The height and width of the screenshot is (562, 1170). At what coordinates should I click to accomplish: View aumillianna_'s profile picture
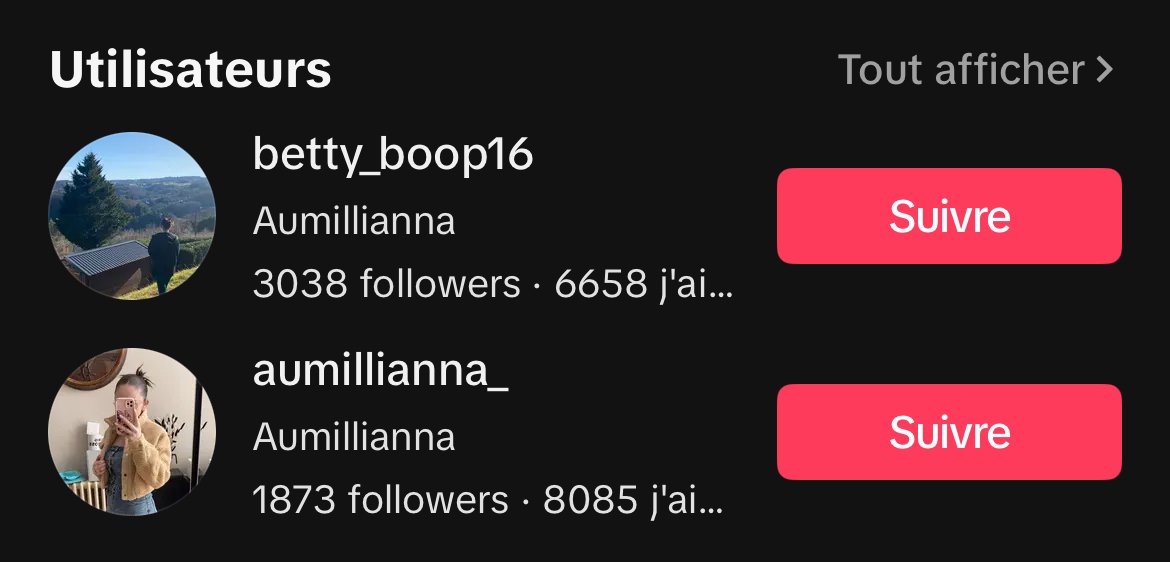[x=132, y=432]
